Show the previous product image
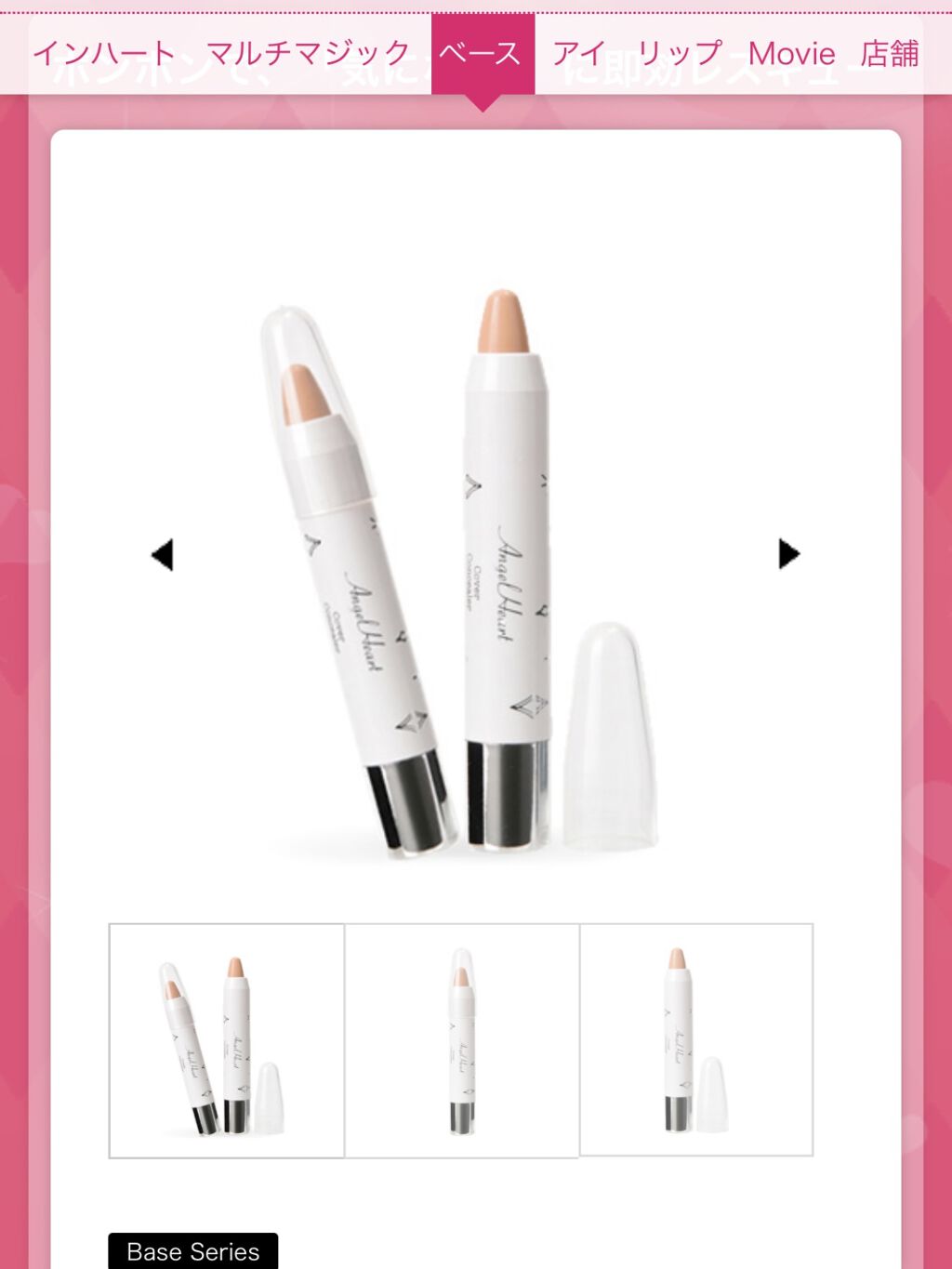This screenshot has width=952, height=1269. point(162,555)
